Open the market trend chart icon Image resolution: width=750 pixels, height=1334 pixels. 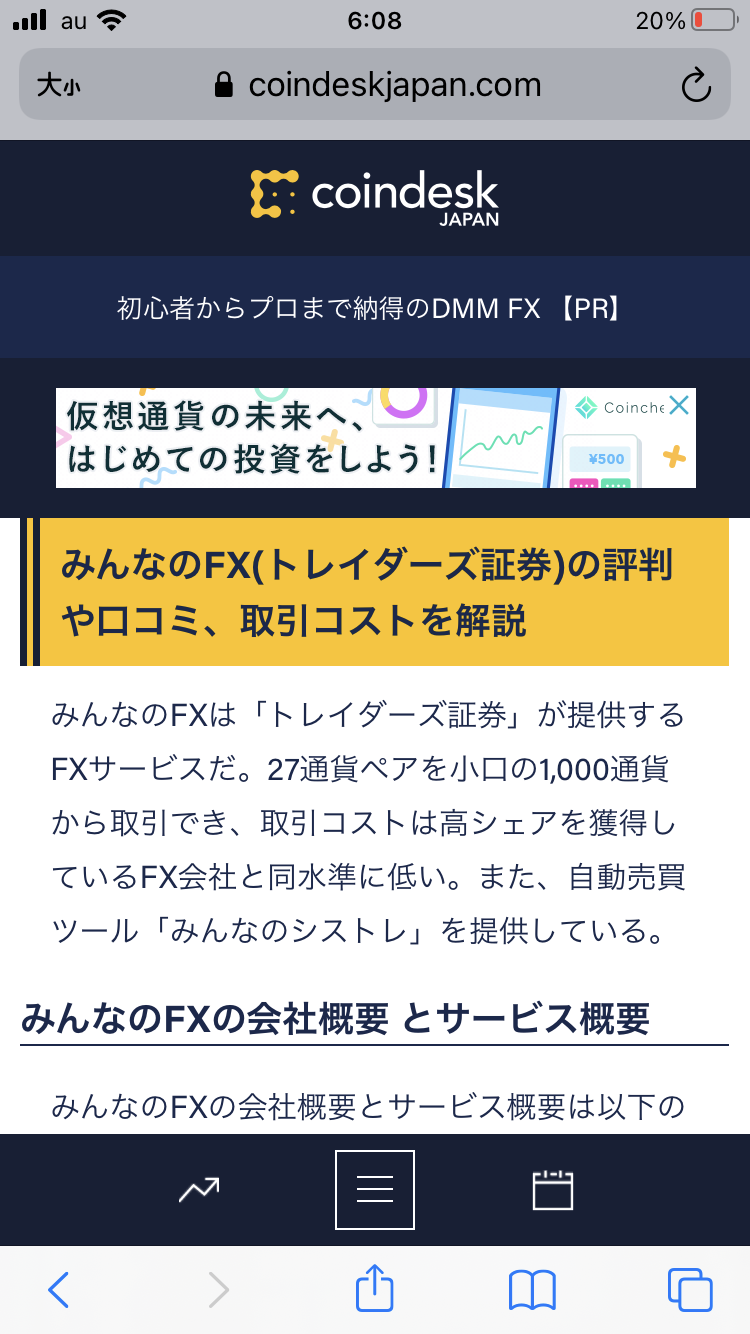[x=198, y=1190]
